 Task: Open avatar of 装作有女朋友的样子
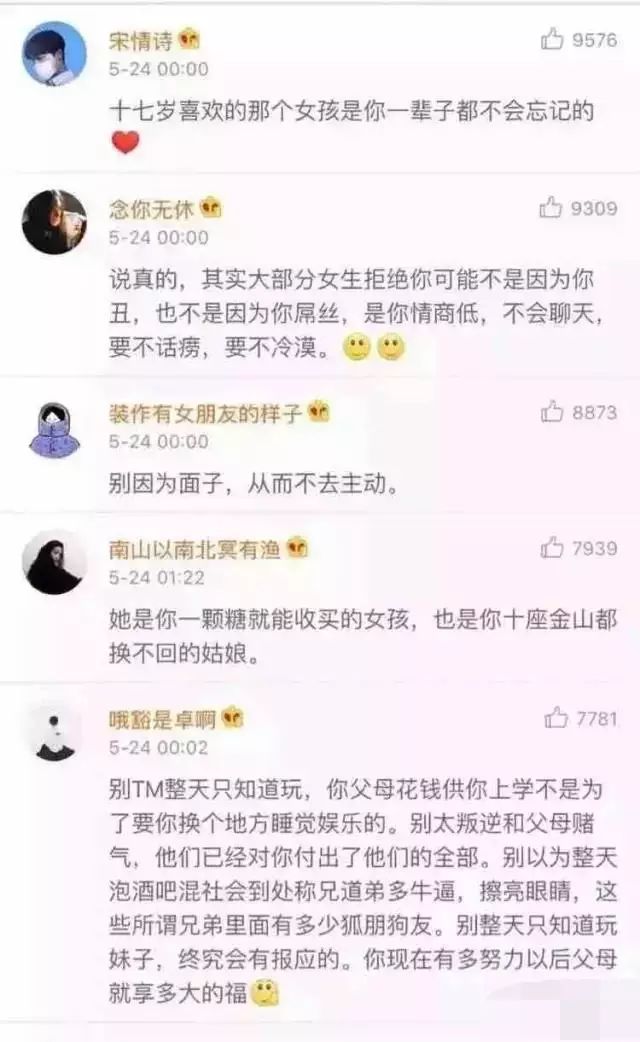(x=54, y=426)
